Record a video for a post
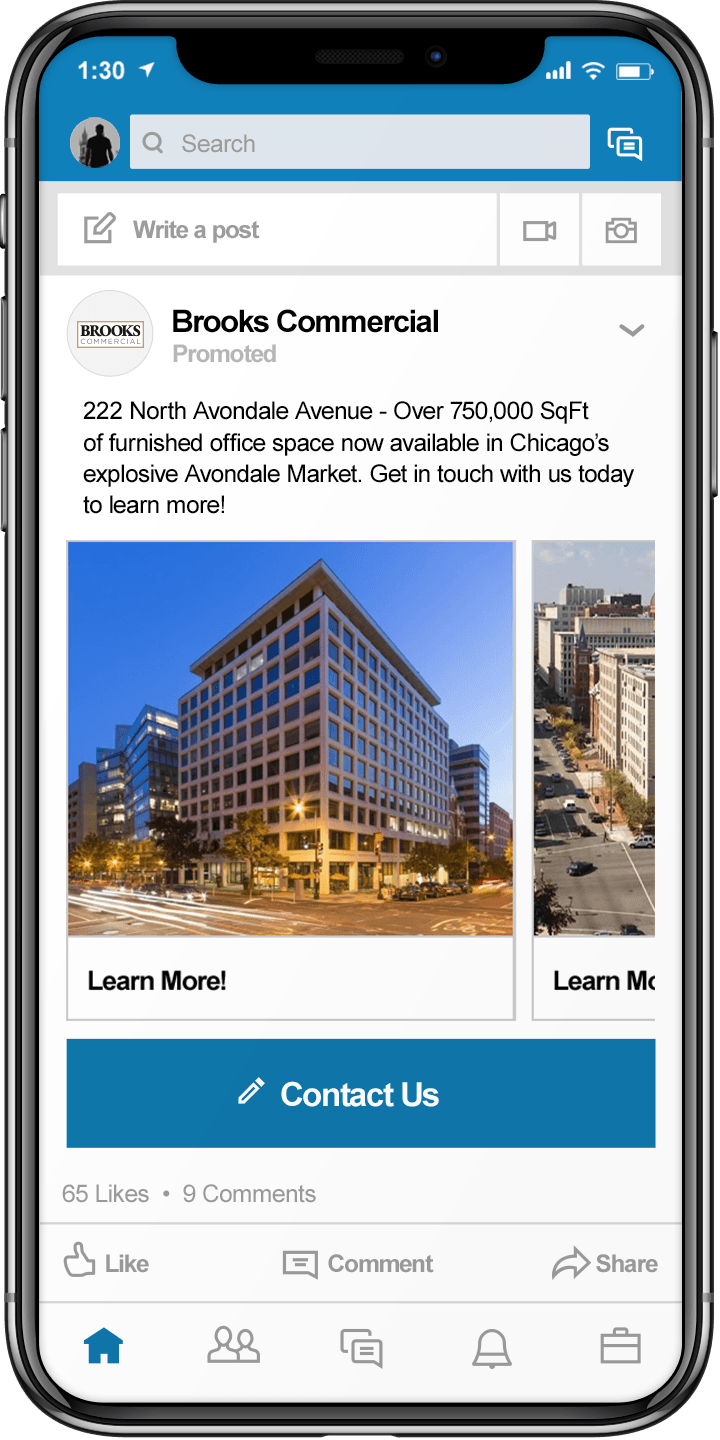The height and width of the screenshot is (1440, 720). (x=540, y=230)
